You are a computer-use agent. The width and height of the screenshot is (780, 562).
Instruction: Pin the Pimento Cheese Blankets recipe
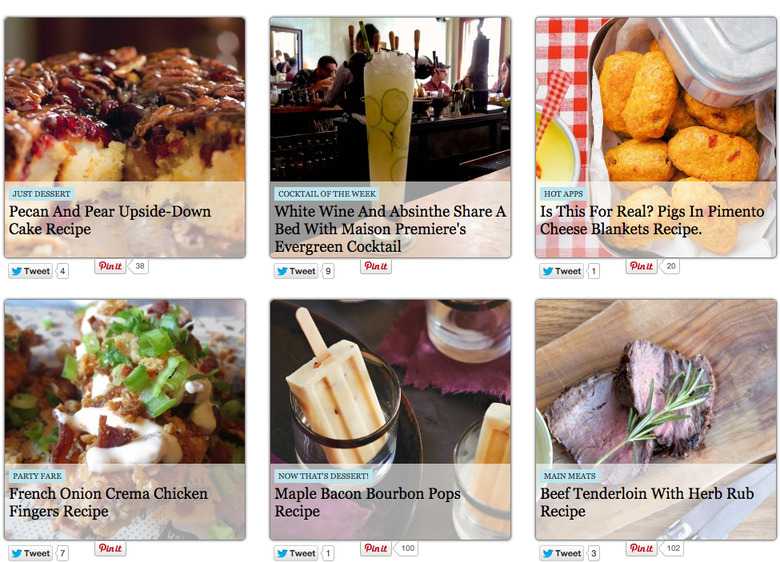642,266
